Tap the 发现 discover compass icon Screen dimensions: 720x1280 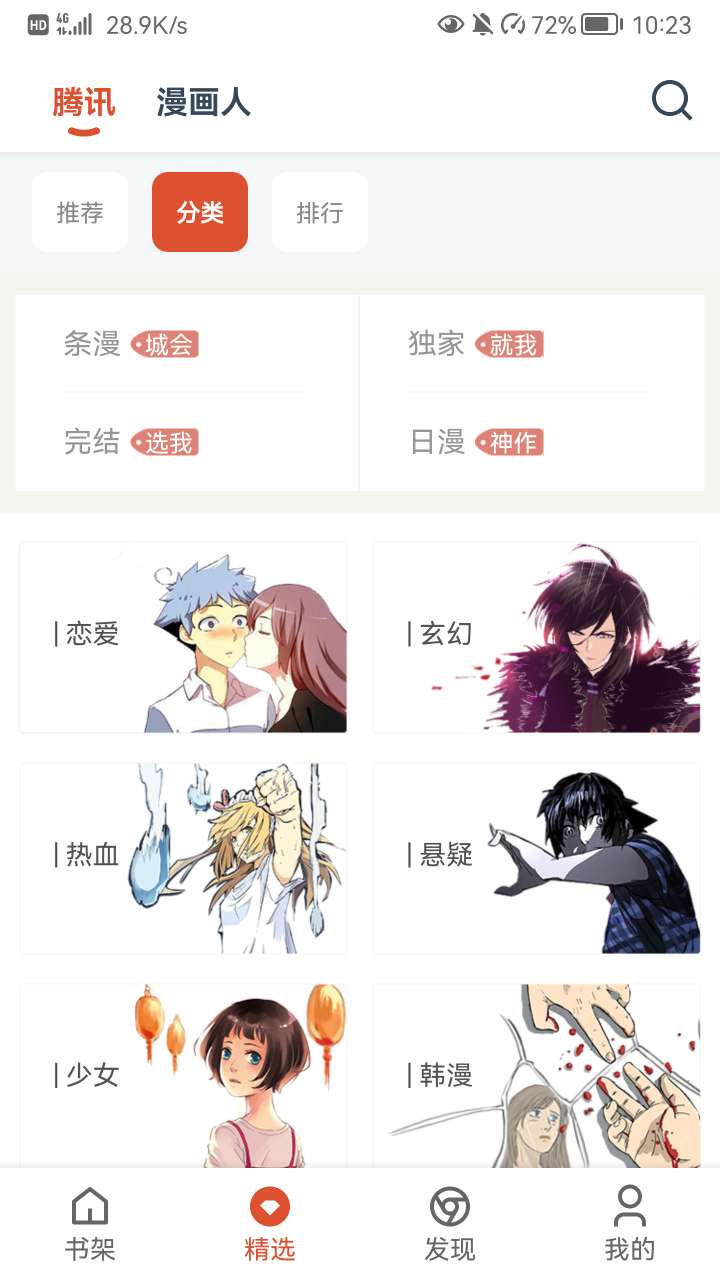(x=449, y=1208)
